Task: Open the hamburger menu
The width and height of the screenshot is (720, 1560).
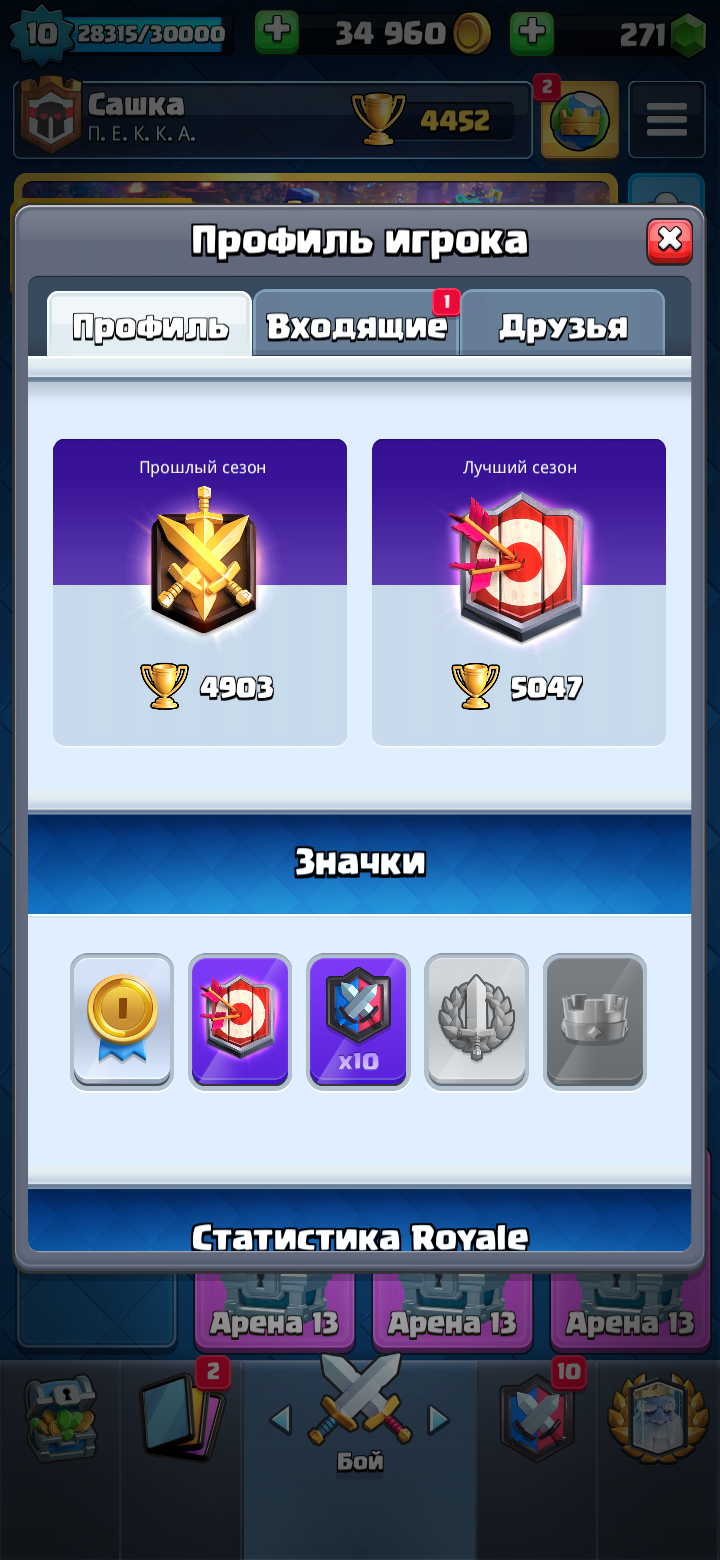Action: [x=667, y=120]
